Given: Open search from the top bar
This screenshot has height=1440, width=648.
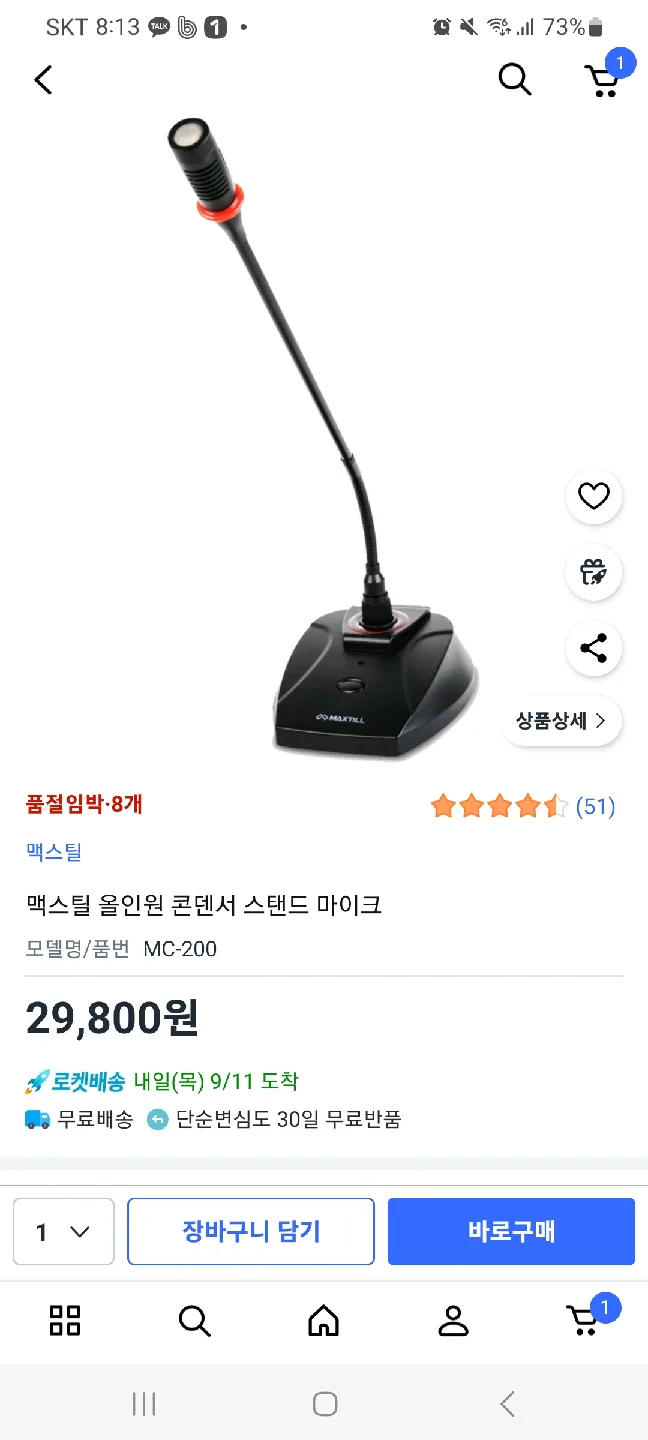Looking at the screenshot, I should [x=515, y=79].
